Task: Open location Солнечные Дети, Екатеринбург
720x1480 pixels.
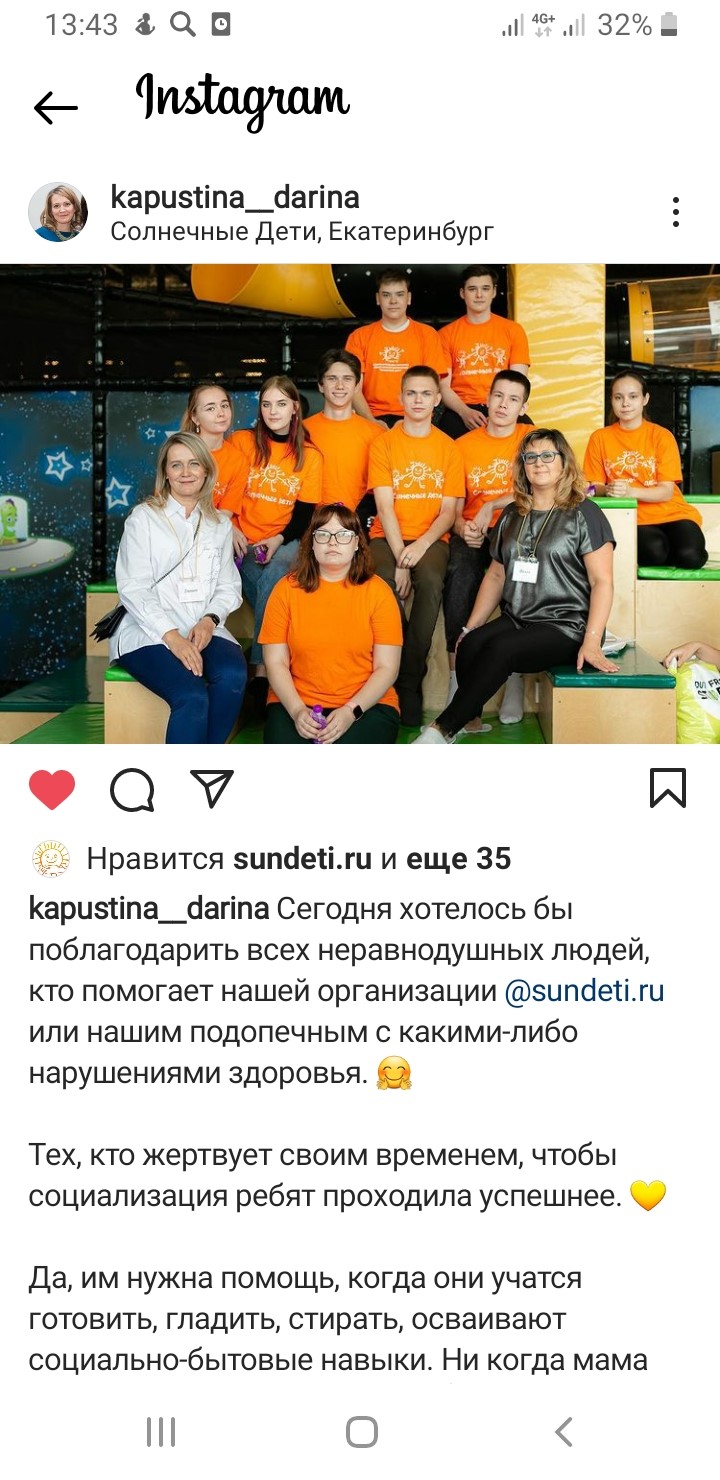Action: pos(302,232)
